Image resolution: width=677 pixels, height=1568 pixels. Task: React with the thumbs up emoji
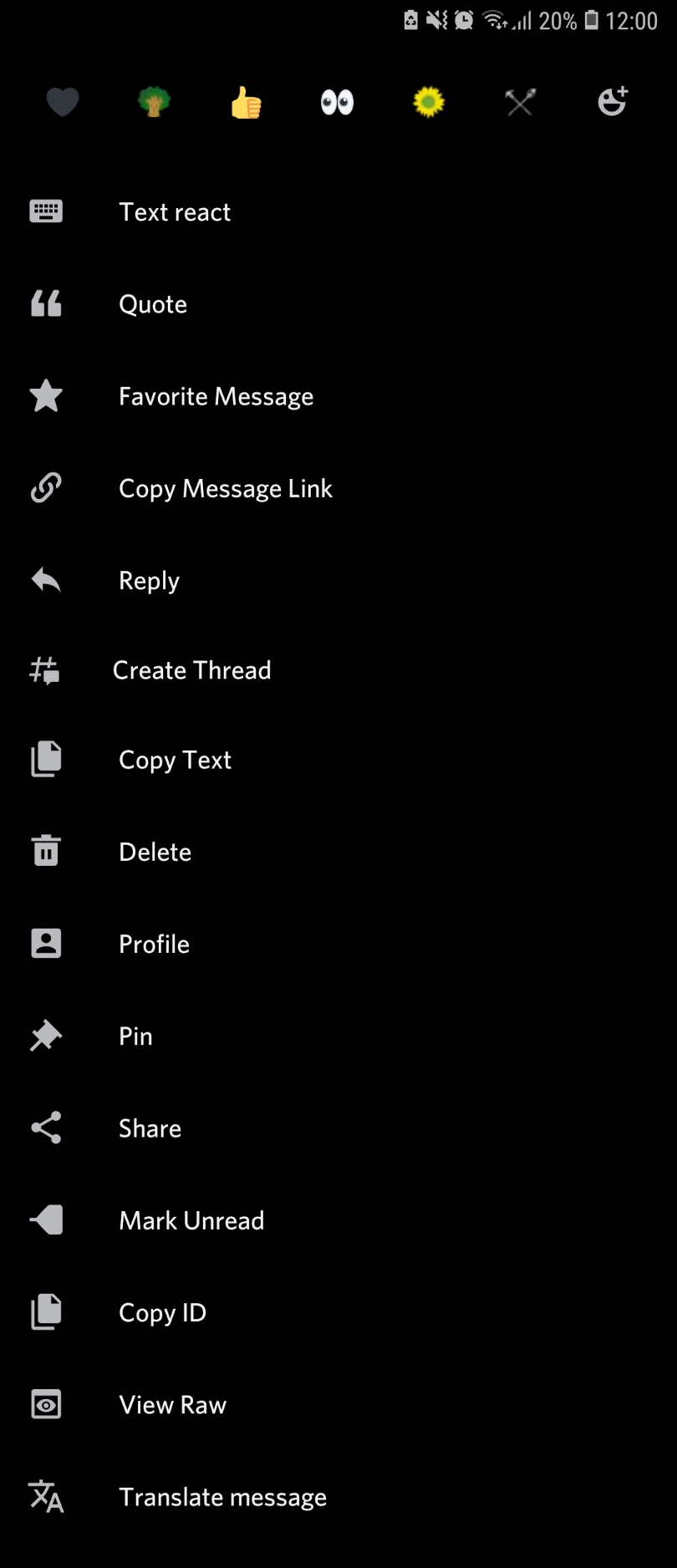(246, 101)
